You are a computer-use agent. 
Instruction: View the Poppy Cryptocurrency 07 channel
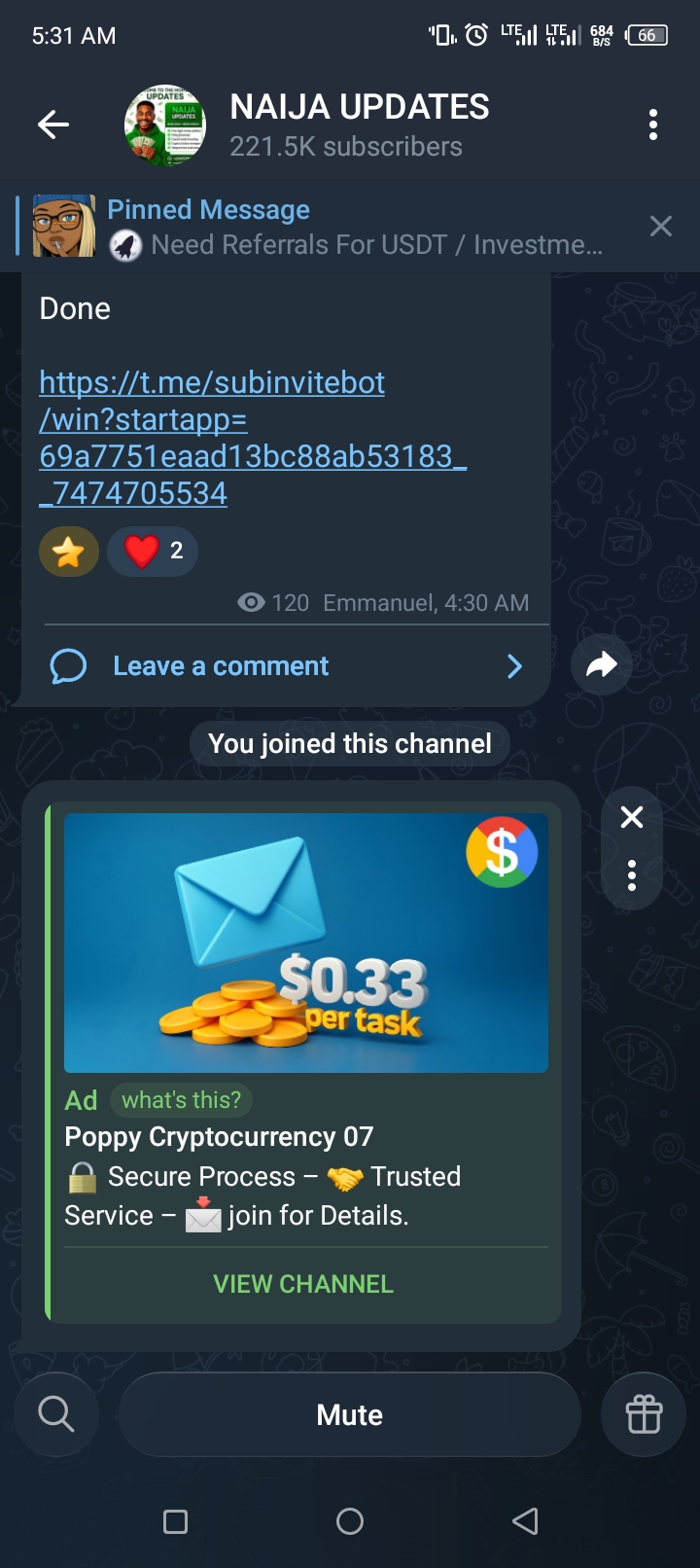click(x=303, y=1284)
